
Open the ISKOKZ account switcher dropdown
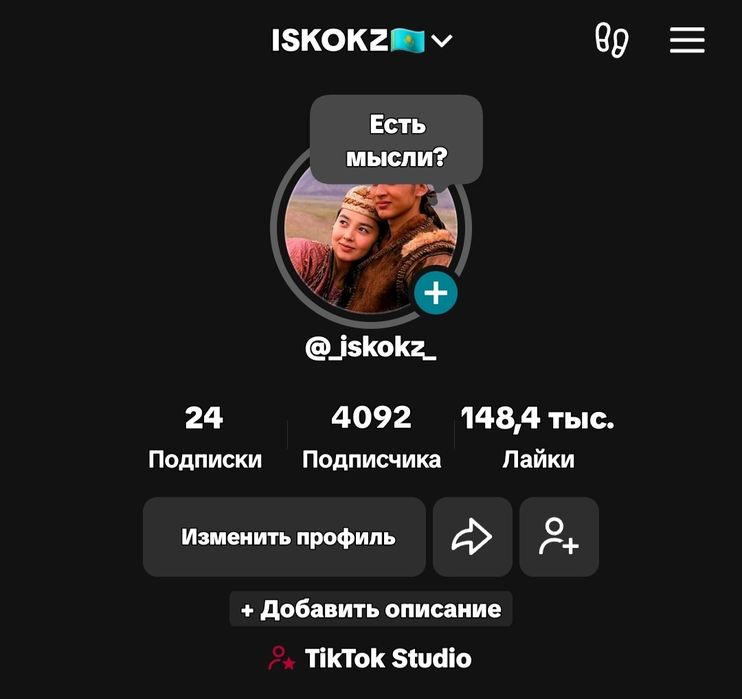(x=362, y=41)
